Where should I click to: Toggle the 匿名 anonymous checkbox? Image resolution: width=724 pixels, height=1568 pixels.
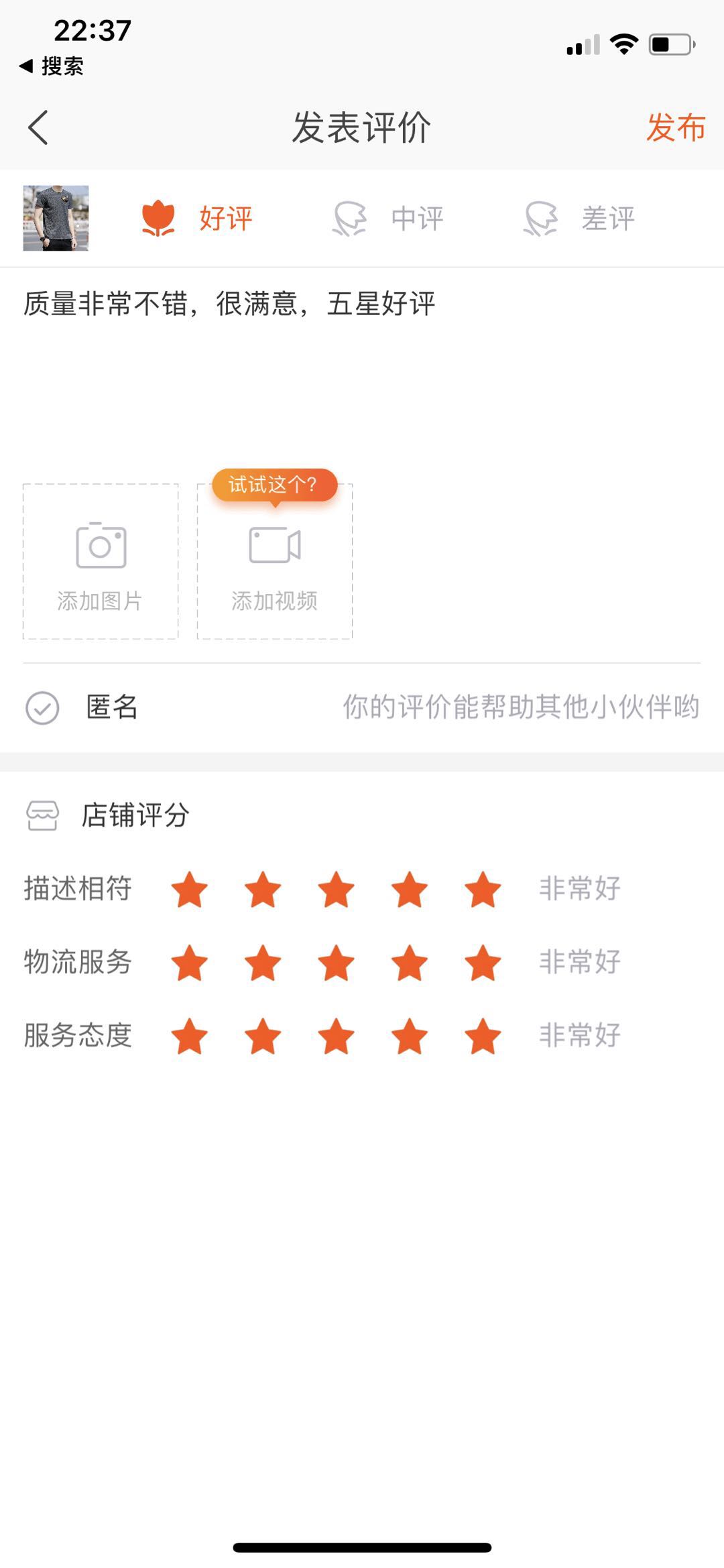tap(42, 708)
